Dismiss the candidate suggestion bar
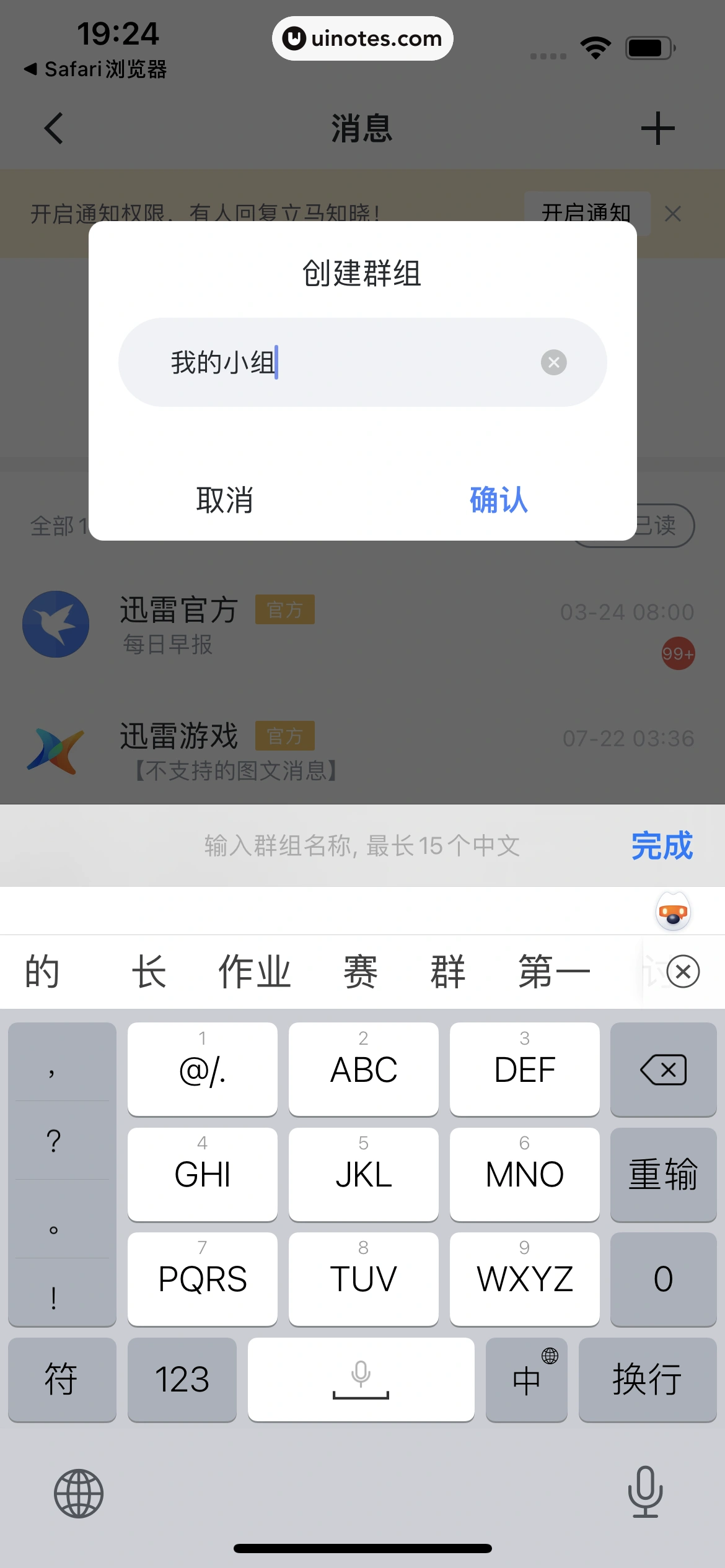The width and height of the screenshot is (725, 1568). pos(683,972)
